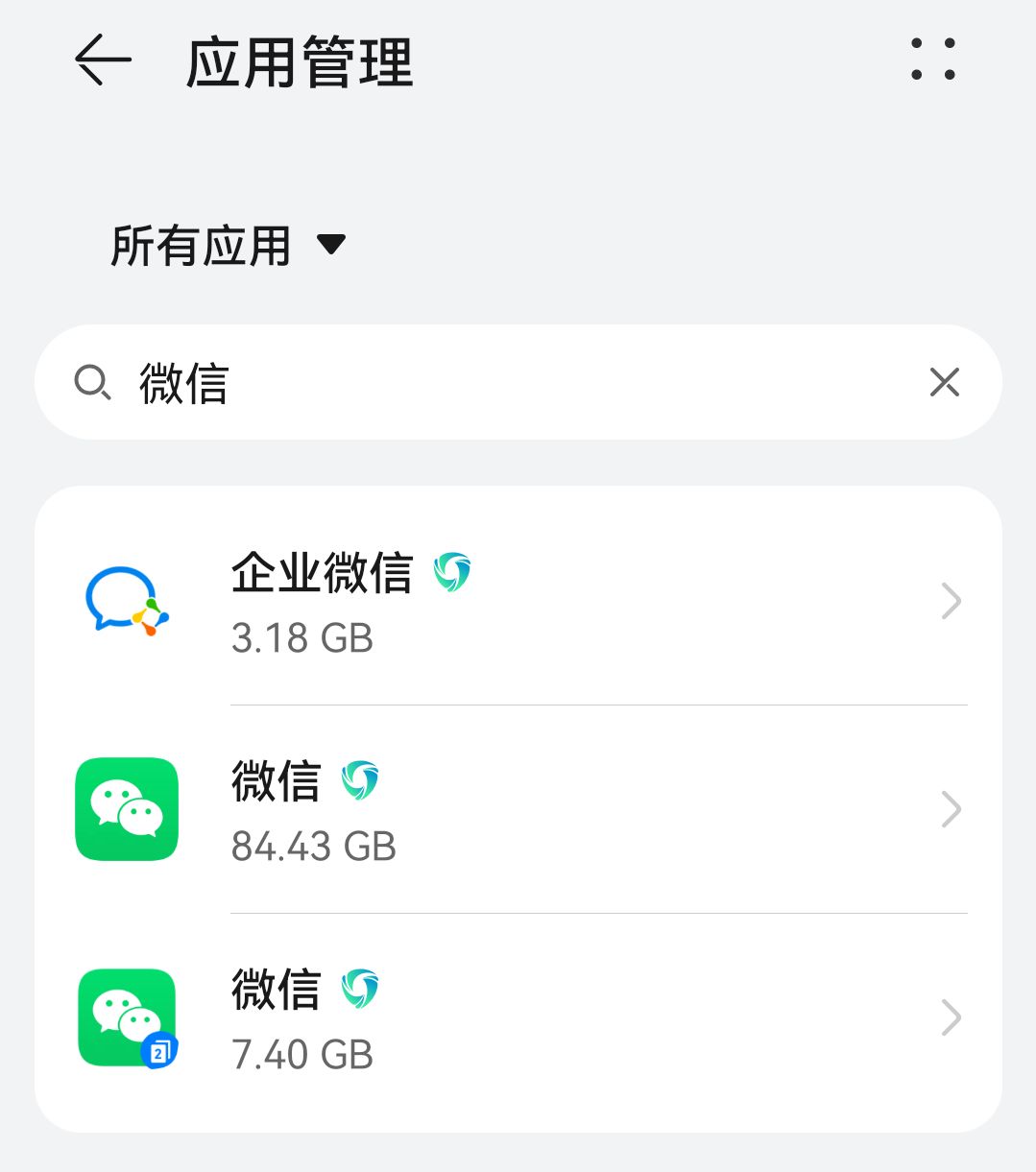The image size is (1036, 1172).
Task: Select the WeChat clone app icon with badge
Action: (126, 1017)
